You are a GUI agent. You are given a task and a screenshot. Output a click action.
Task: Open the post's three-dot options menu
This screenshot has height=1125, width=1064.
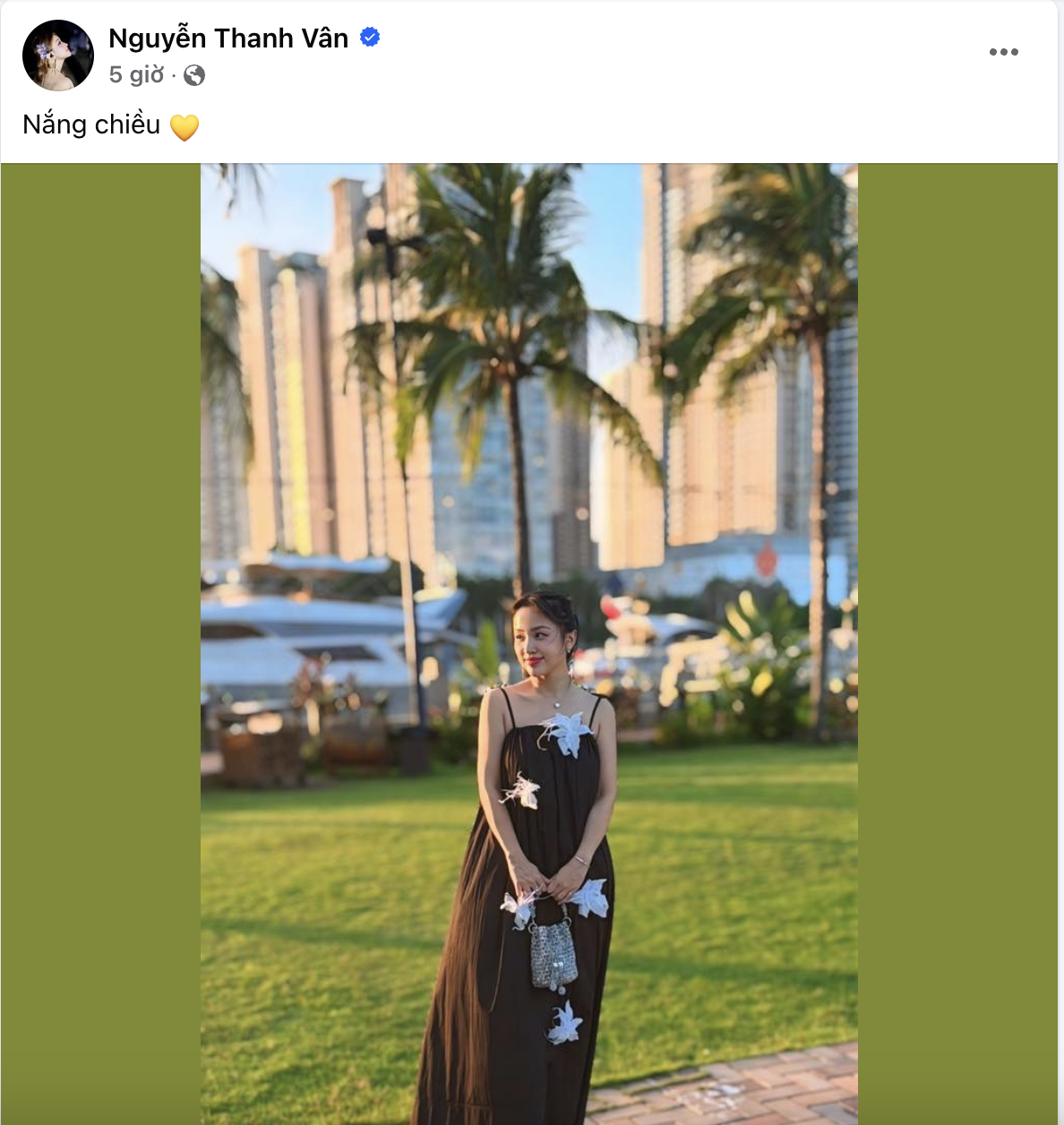click(1003, 52)
